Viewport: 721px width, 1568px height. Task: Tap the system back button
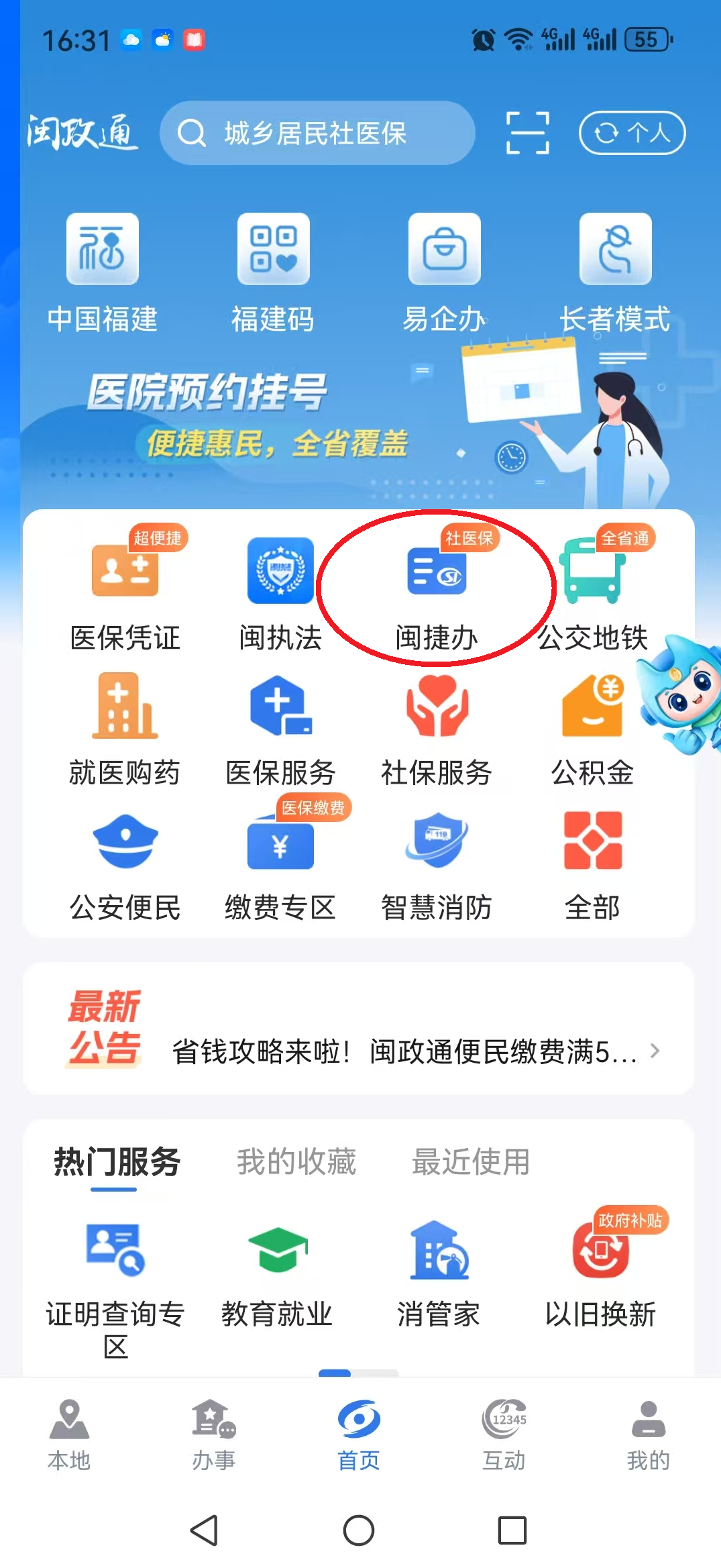204,1530
